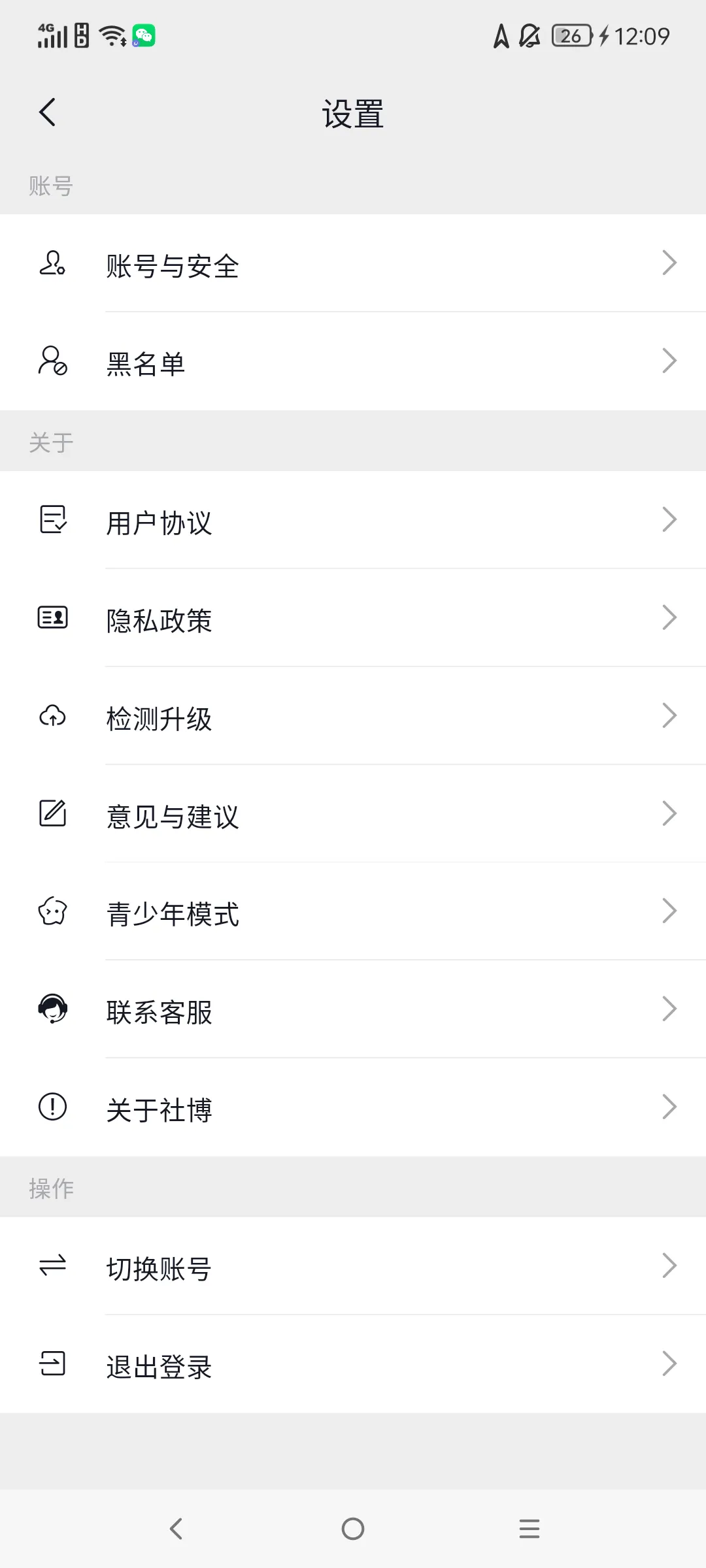Select 检测升级 to check for updates
The image size is (706, 1568).
(353, 716)
